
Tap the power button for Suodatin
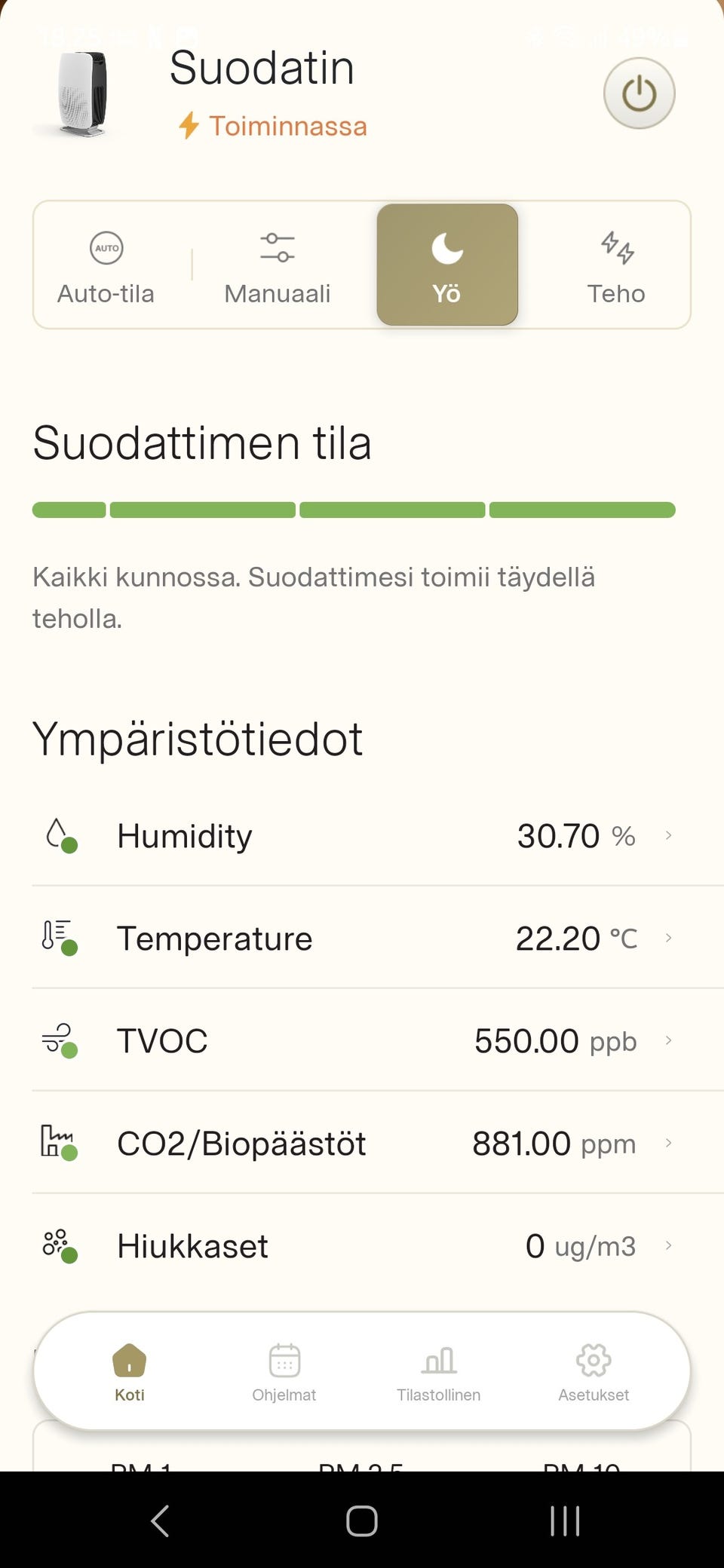click(639, 92)
